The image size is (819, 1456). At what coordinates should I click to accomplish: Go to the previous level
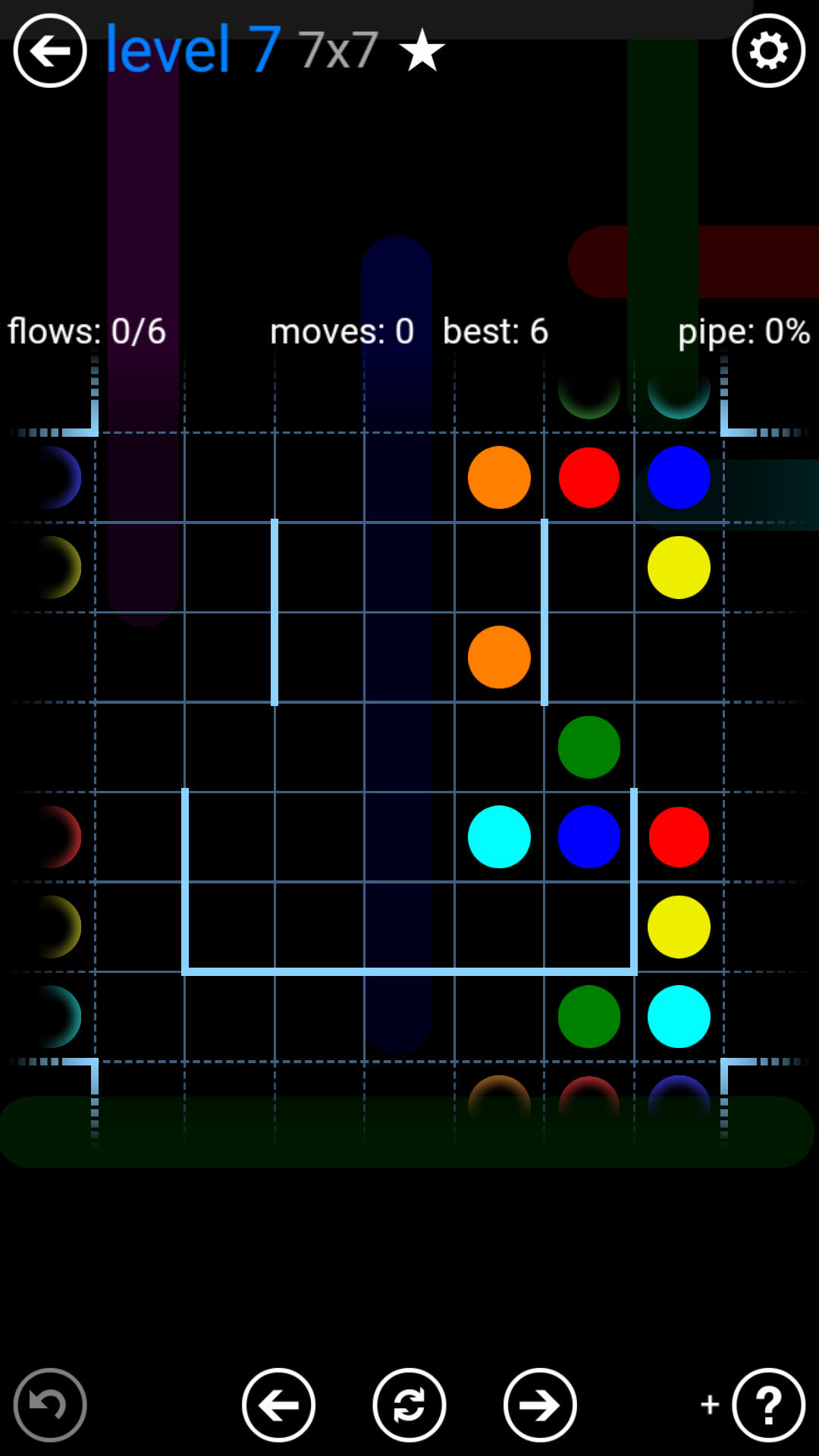pyautogui.click(x=278, y=1404)
